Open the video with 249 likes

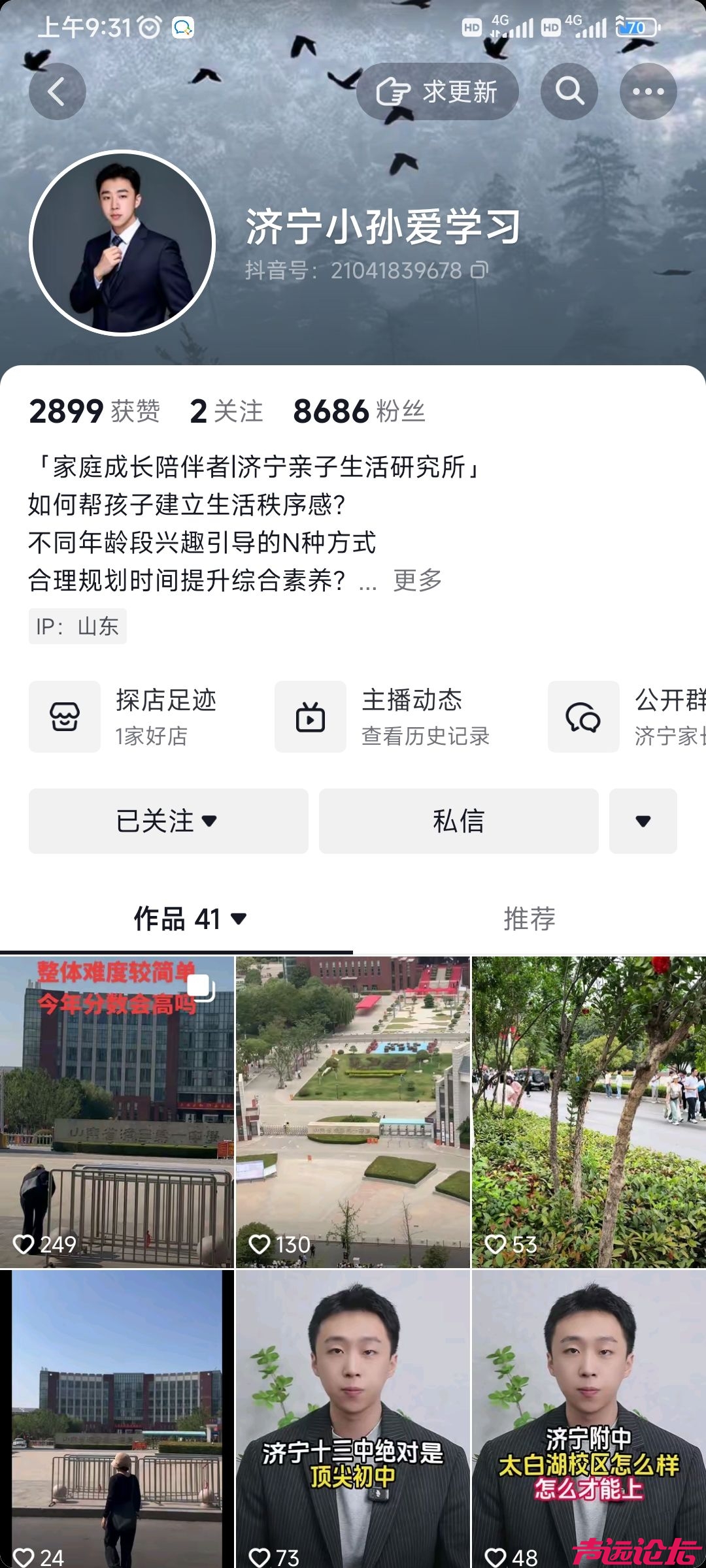(x=117, y=1112)
